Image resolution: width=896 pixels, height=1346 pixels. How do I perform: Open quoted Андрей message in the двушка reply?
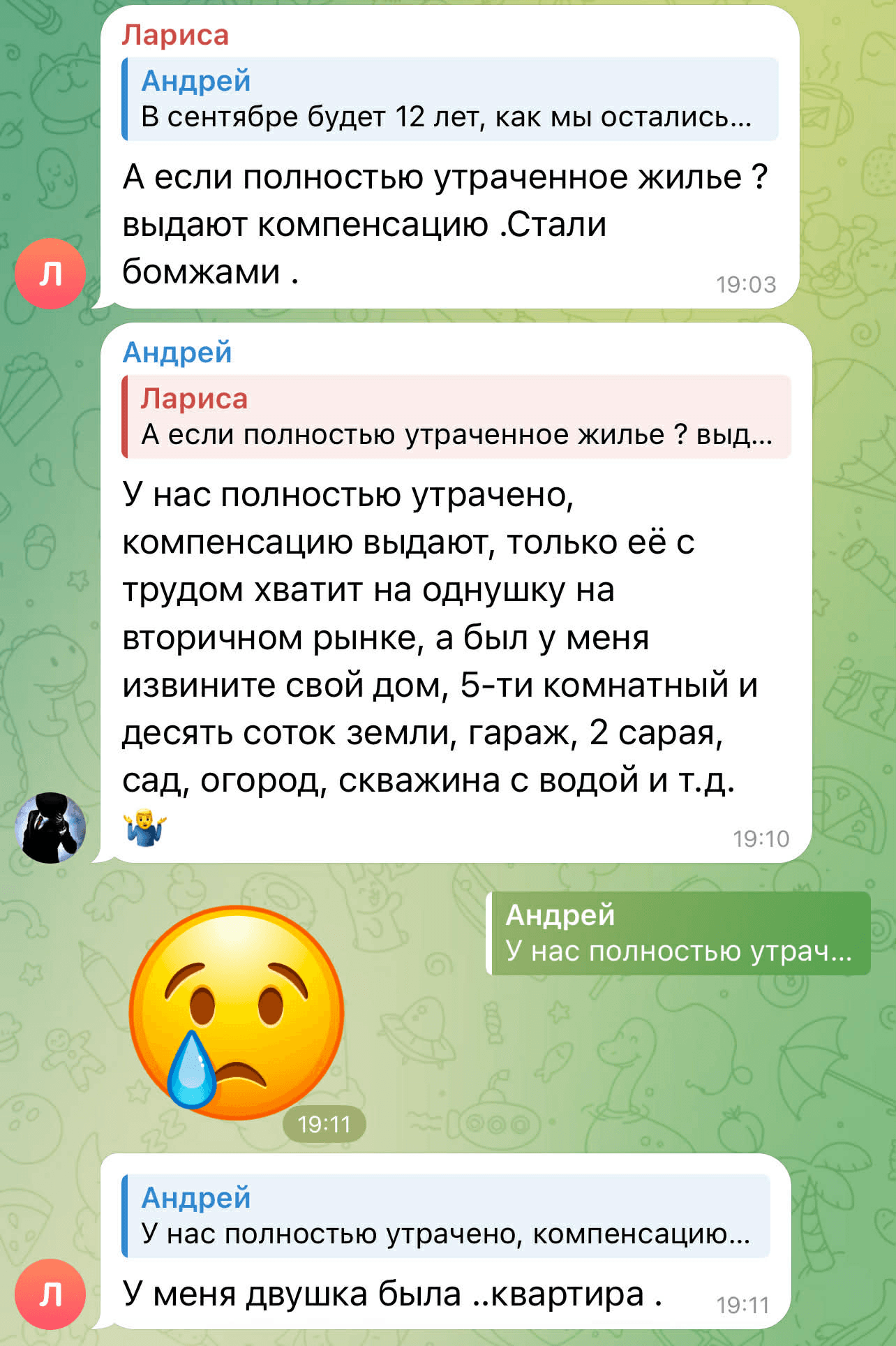click(446, 1216)
